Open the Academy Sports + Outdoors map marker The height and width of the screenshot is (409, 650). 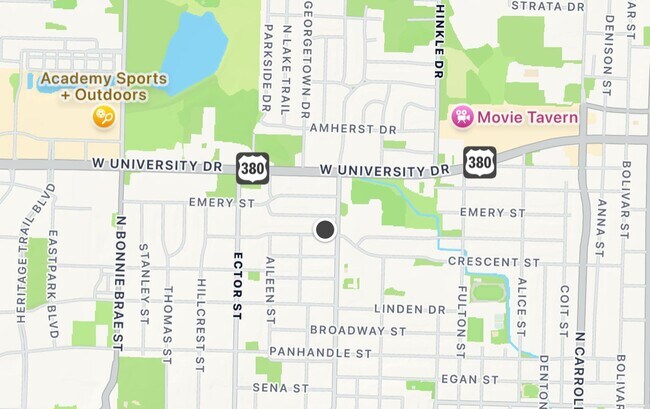[103, 118]
